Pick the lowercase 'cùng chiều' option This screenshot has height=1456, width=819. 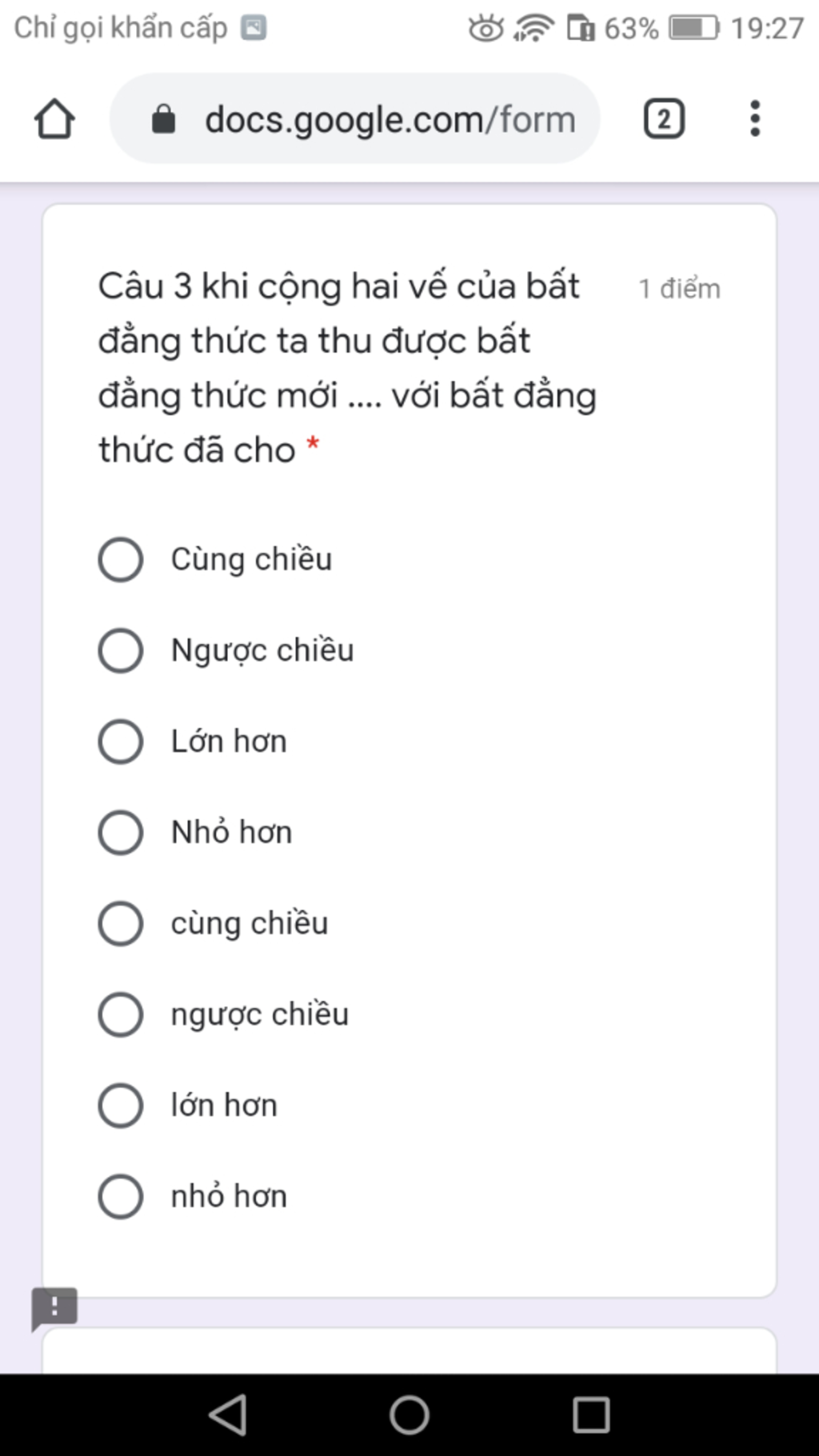coord(121,924)
